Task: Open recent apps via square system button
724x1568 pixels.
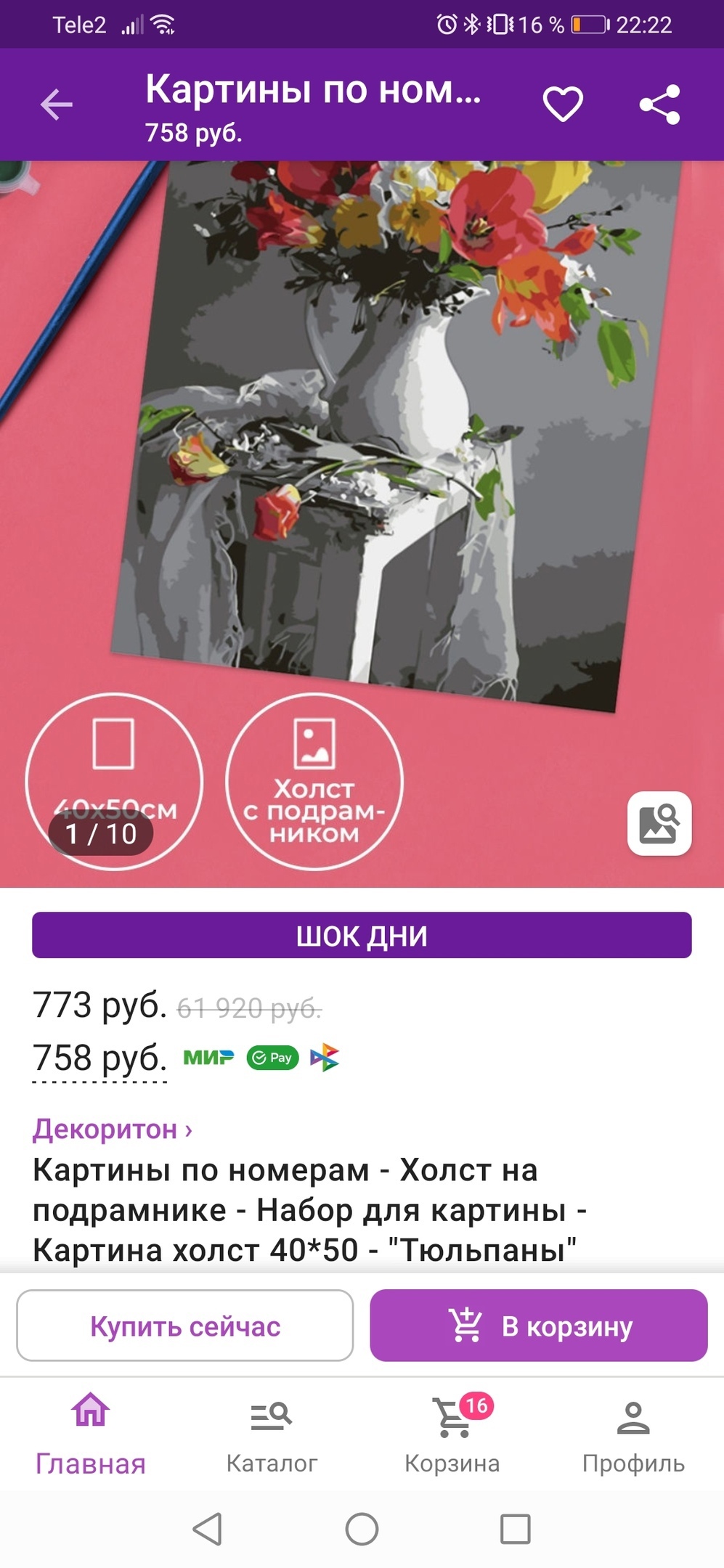Action: click(515, 1529)
